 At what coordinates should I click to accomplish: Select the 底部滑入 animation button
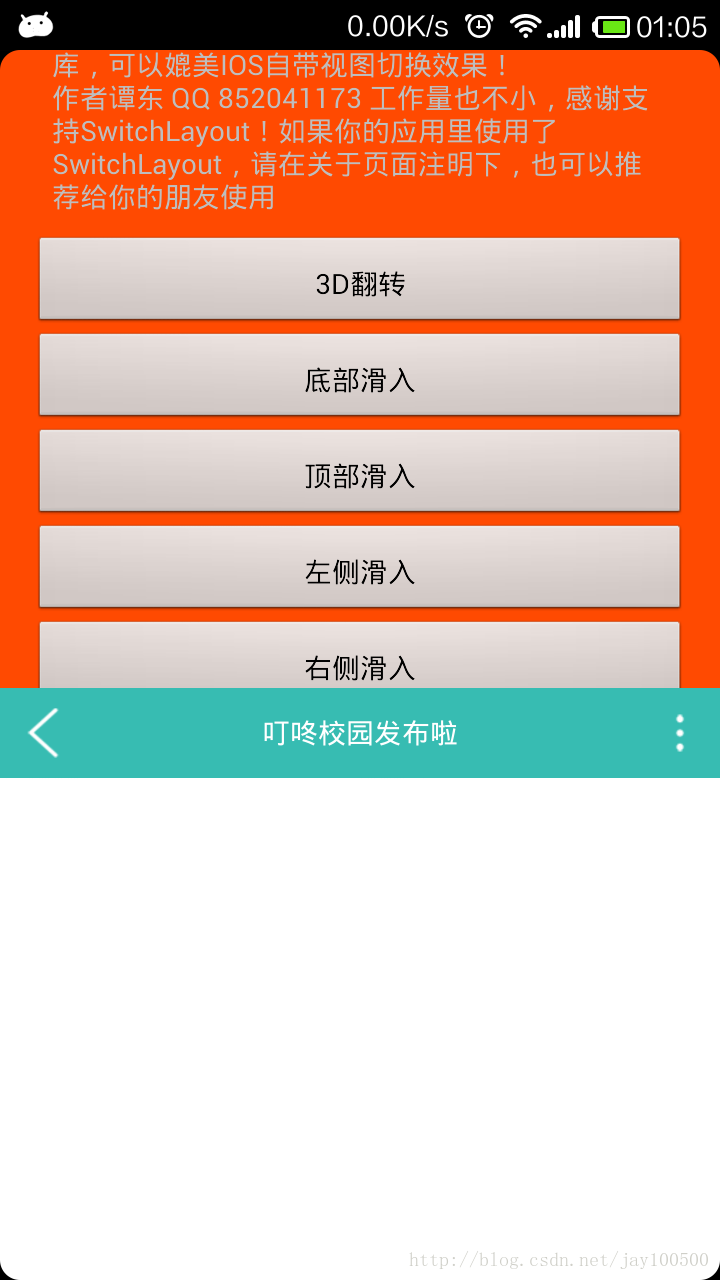coord(360,375)
